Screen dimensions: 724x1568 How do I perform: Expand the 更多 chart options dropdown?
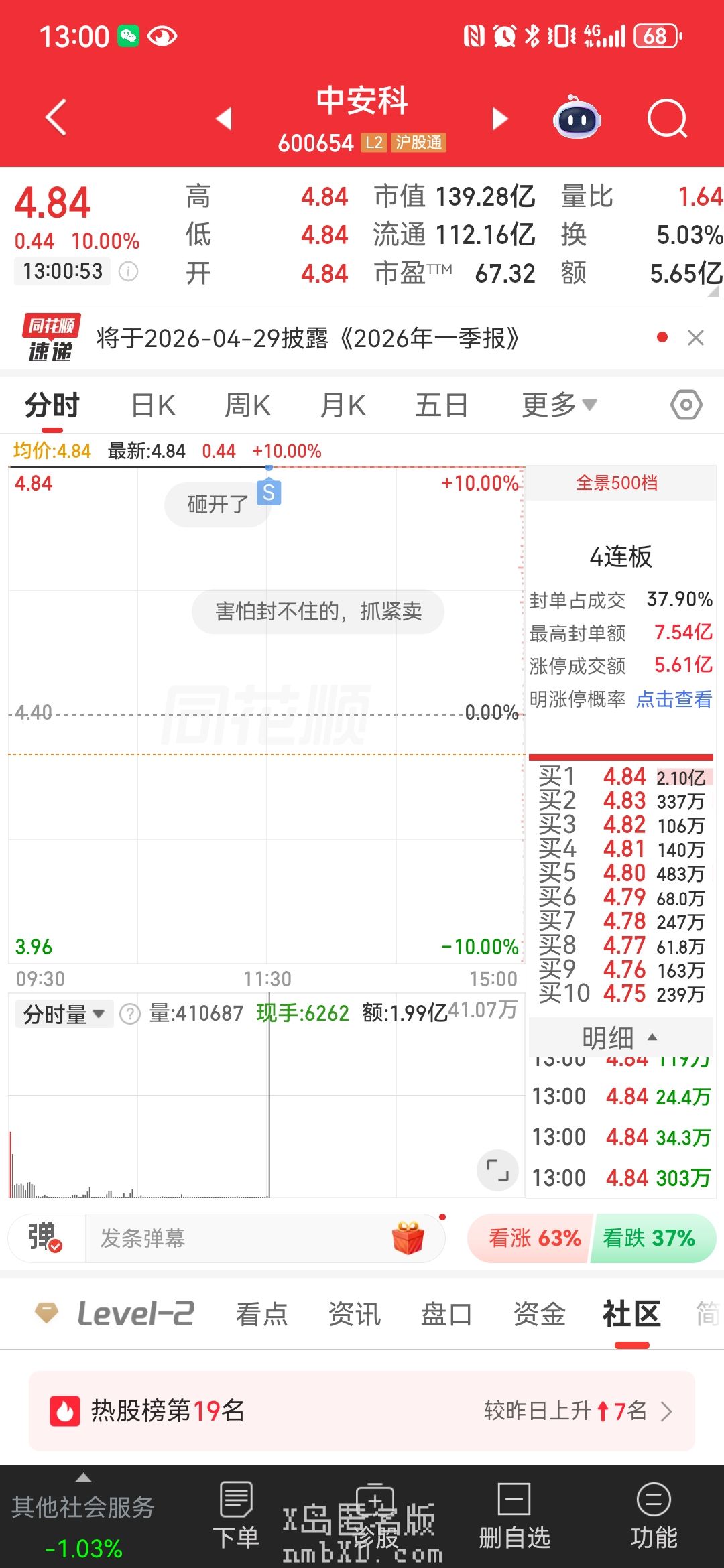click(558, 405)
